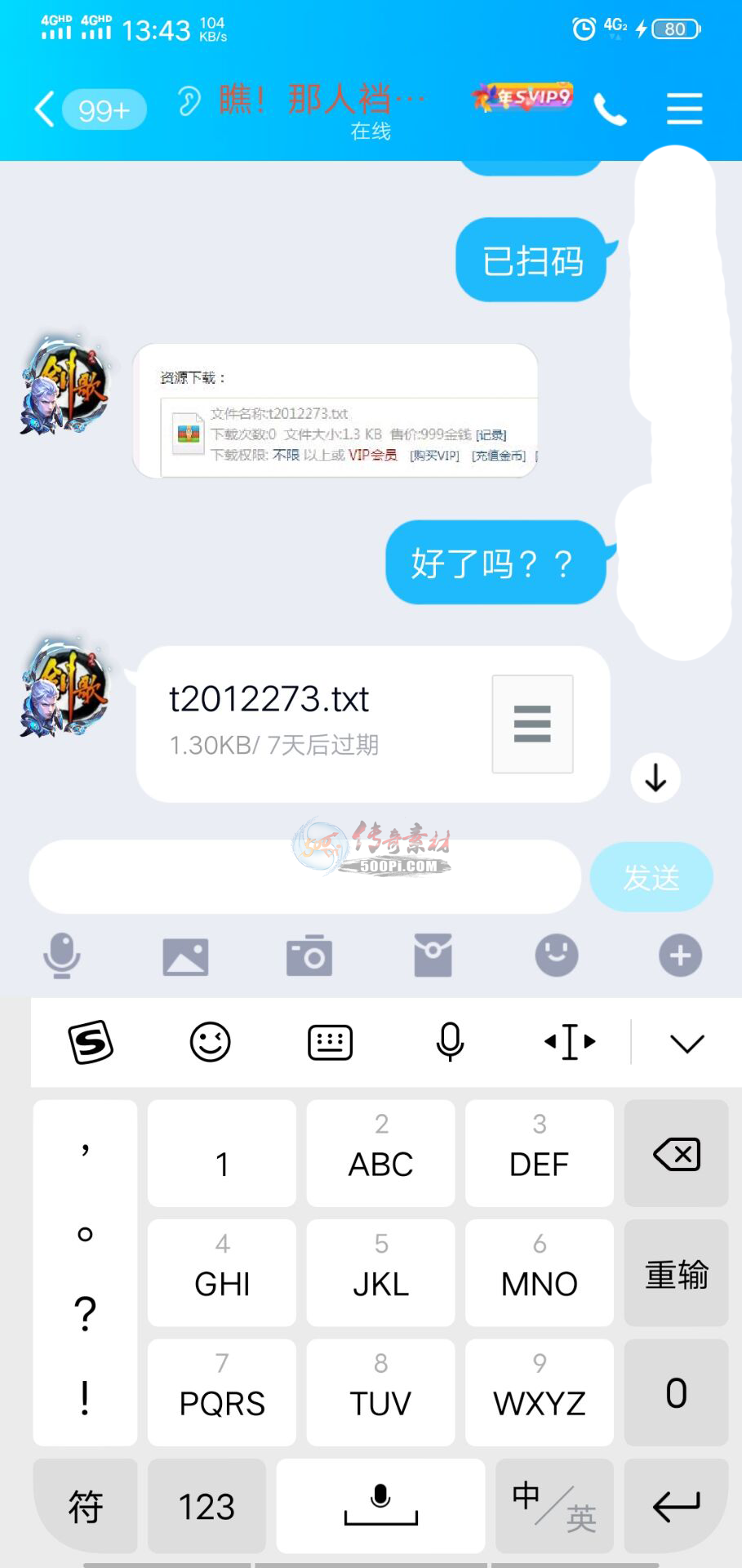742x1568 pixels.
Task: Start a voice call with this contact
Action: coord(610,109)
